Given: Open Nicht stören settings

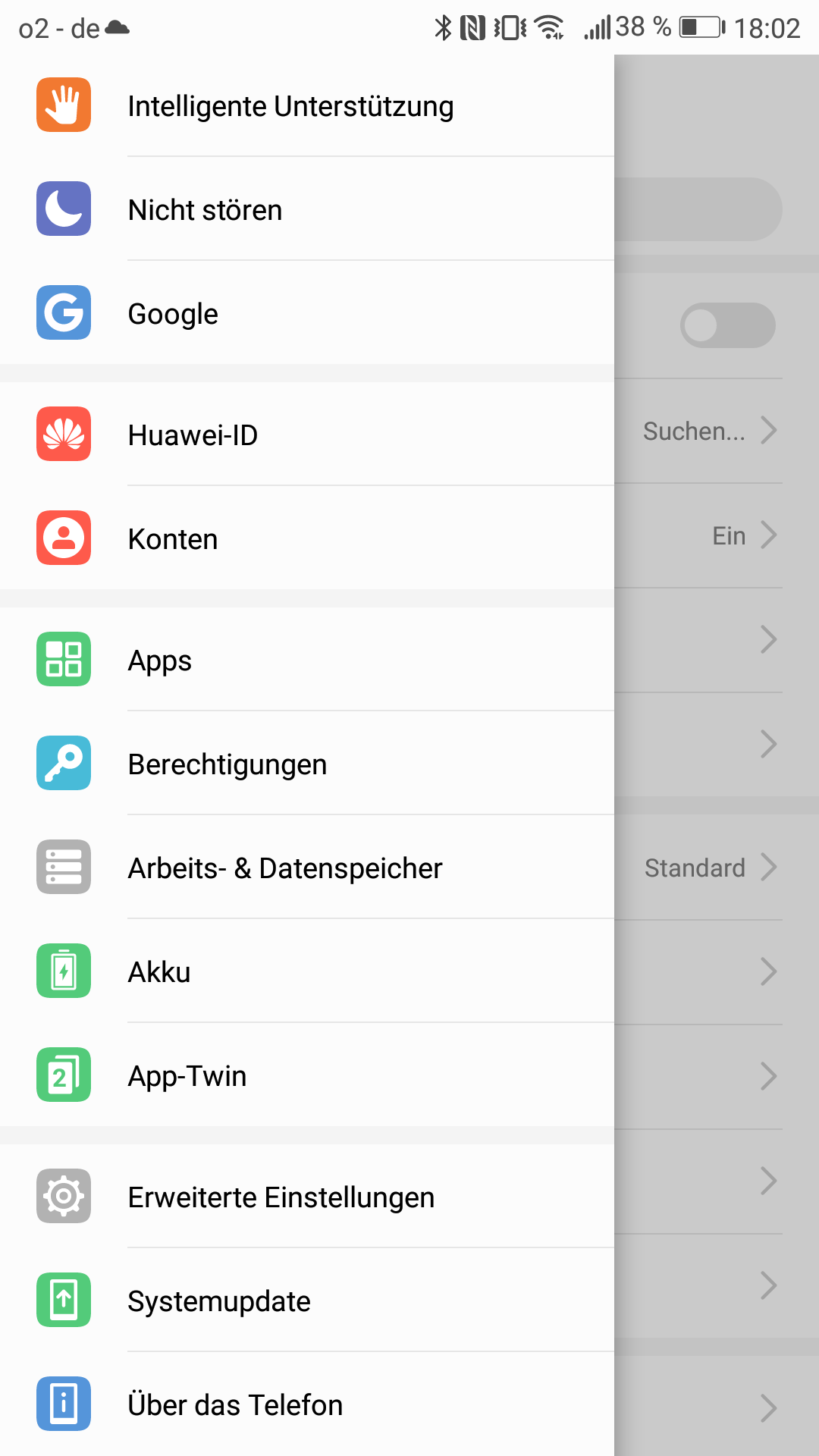Looking at the screenshot, I should point(205,210).
